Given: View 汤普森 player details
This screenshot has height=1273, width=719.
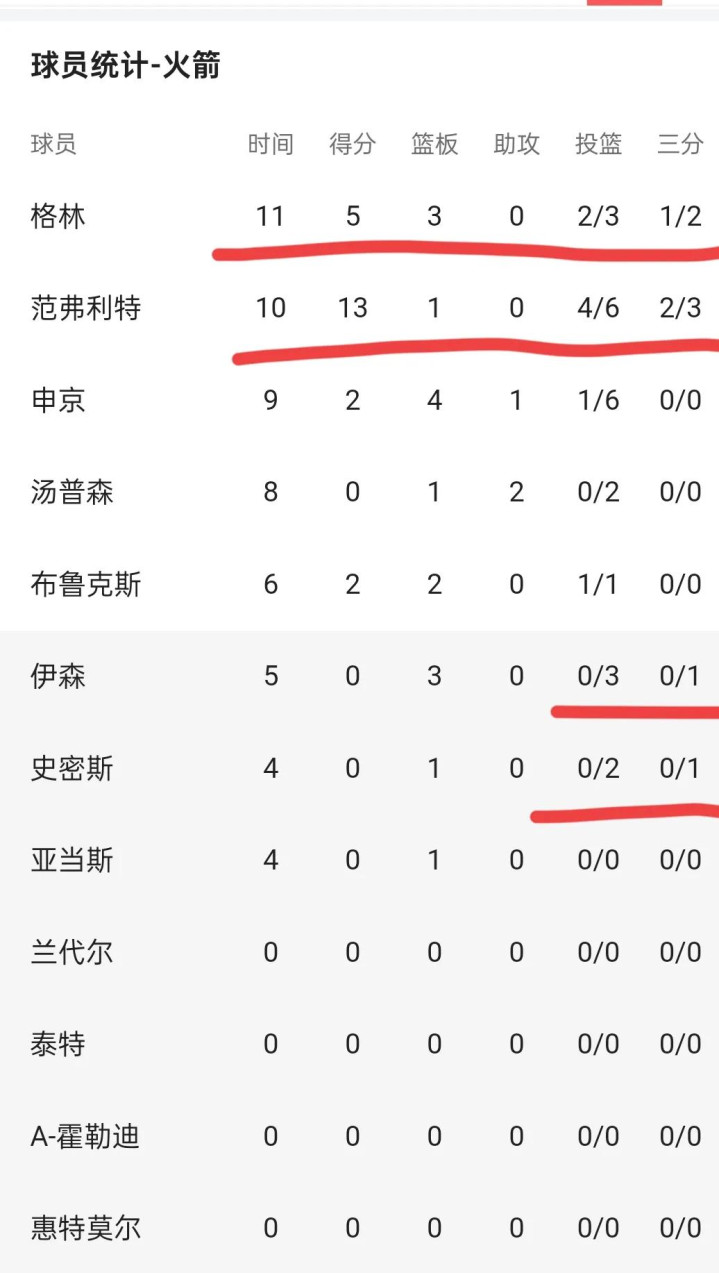Looking at the screenshot, I should click(x=359, y=492).
